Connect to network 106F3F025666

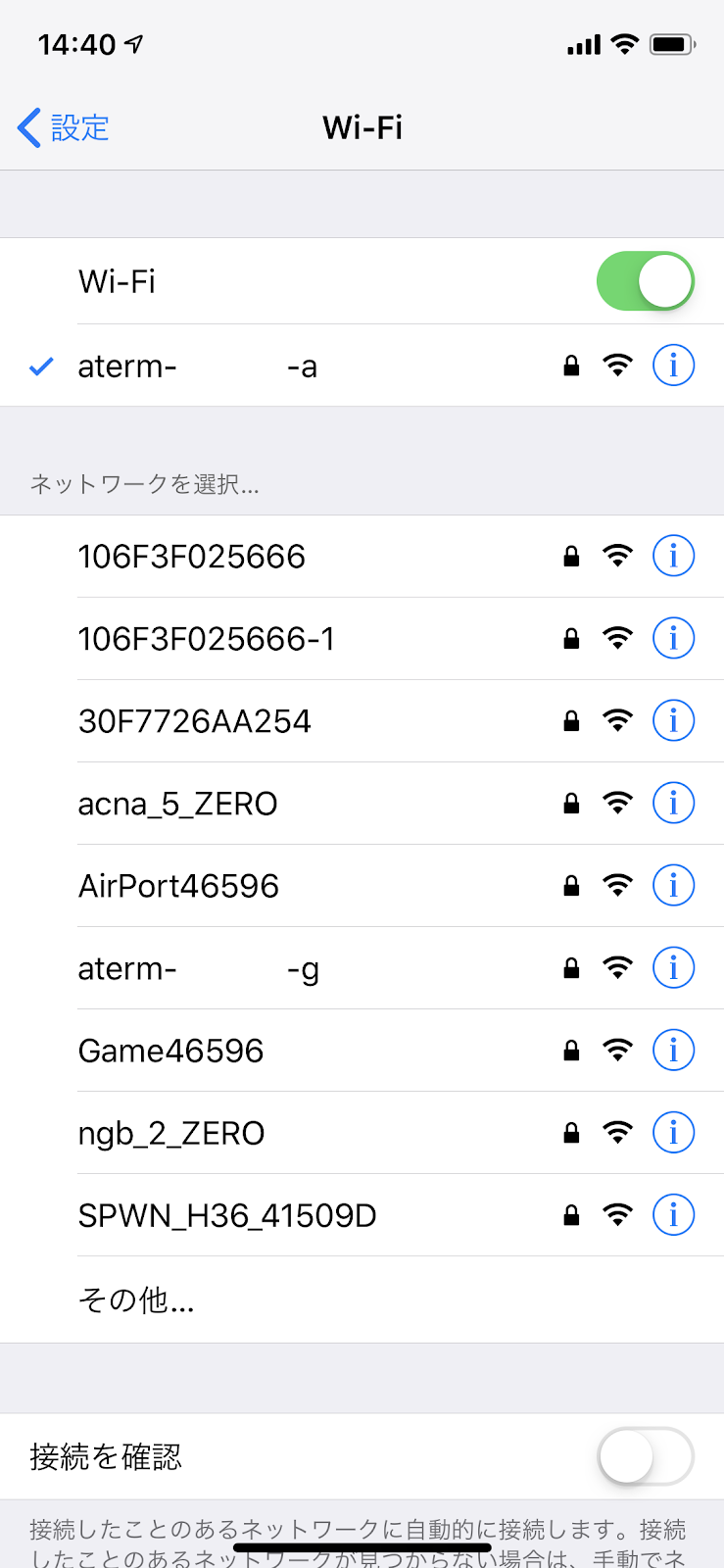(x=192, y=557)
